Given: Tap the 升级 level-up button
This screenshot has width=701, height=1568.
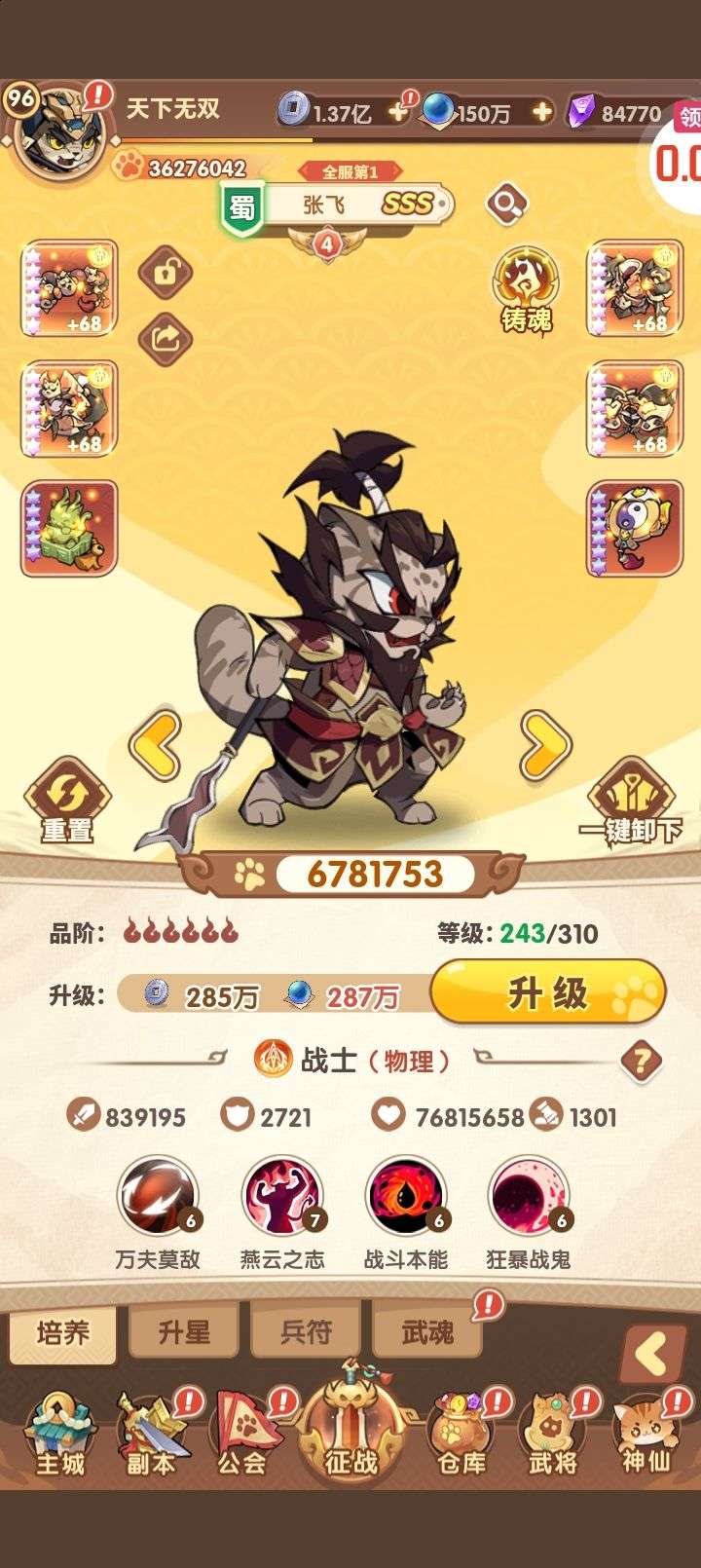Looking at the screenshot, I should pyautogui.click(x=548, y=992).
